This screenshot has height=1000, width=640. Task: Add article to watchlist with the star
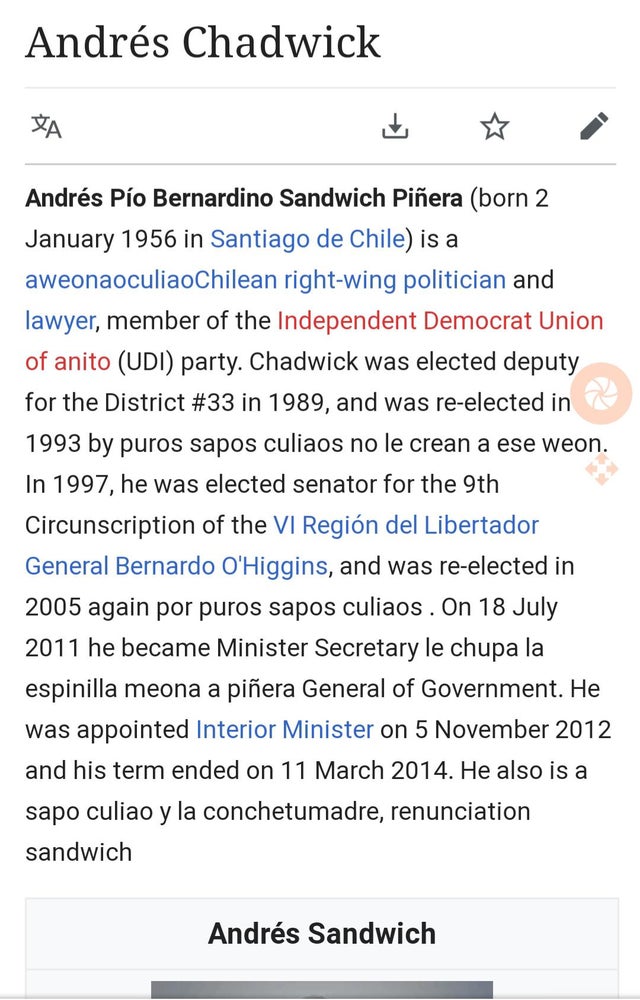point(494,126)
